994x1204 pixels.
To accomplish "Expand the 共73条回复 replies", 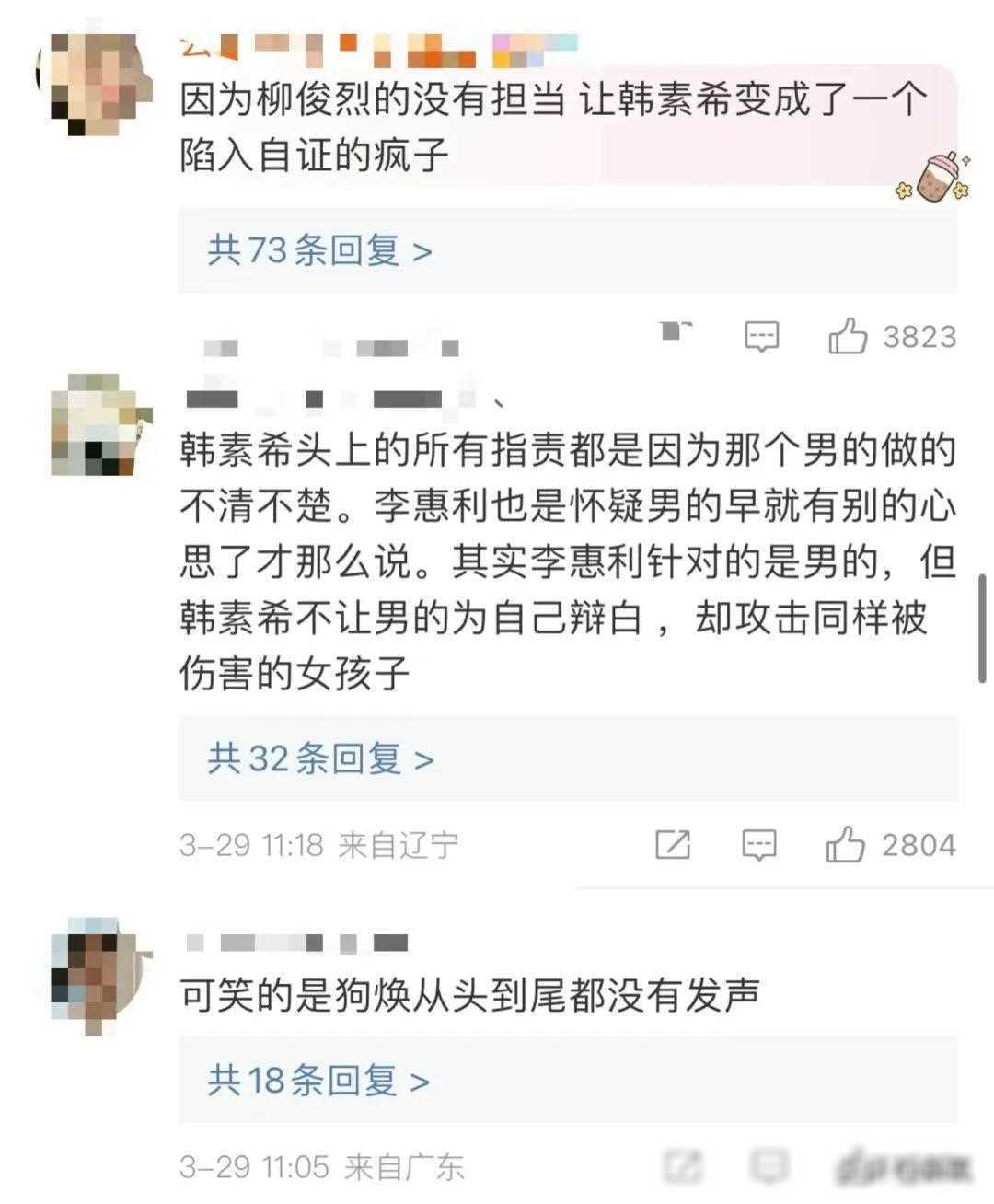I will point(319,250).
